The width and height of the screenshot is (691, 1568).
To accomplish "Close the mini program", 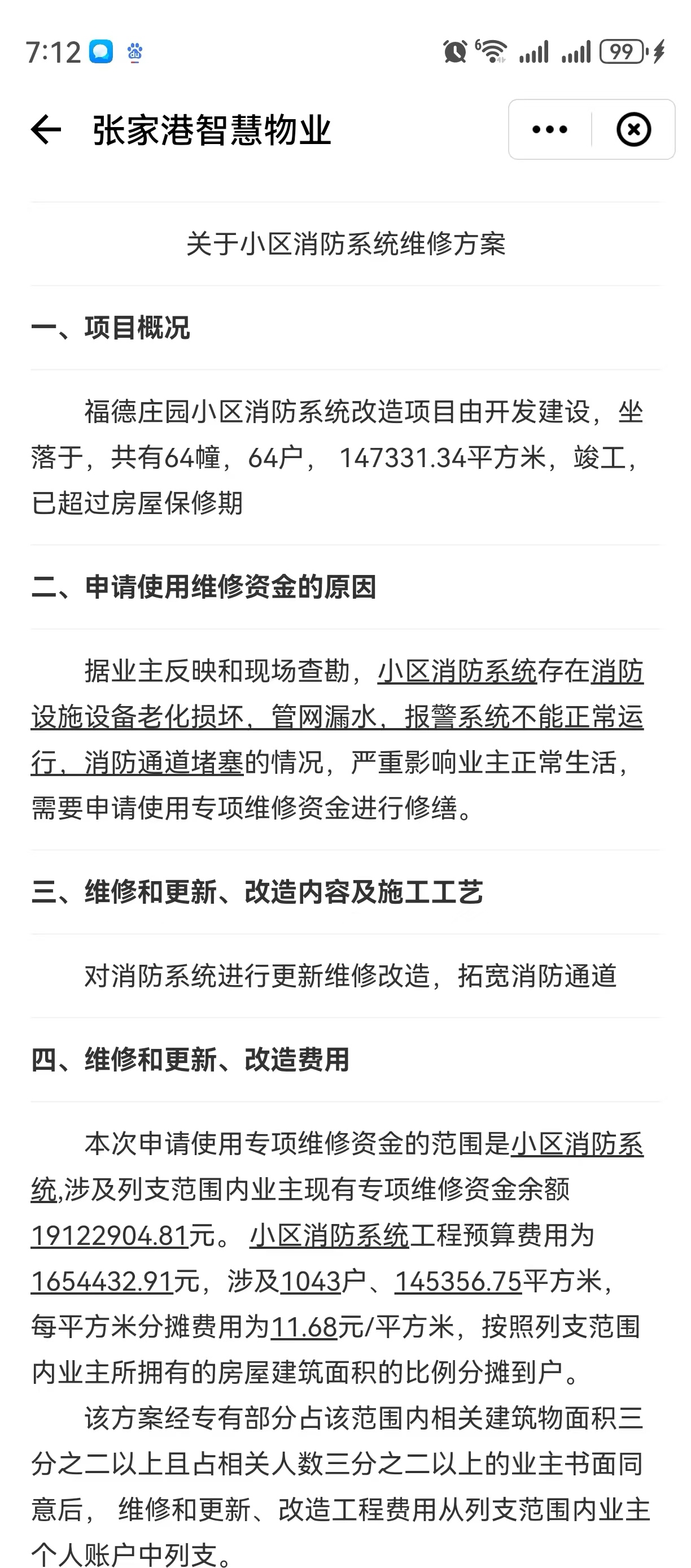I will (634, 130).
